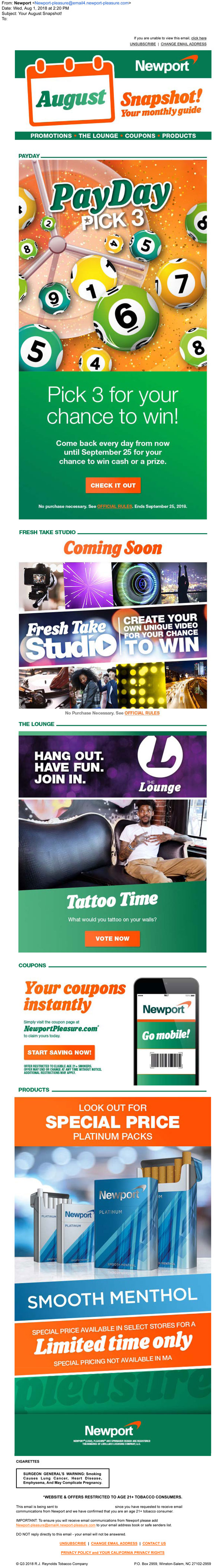Tap VOTE NOW under Tattoo Time

click(112, 938)
